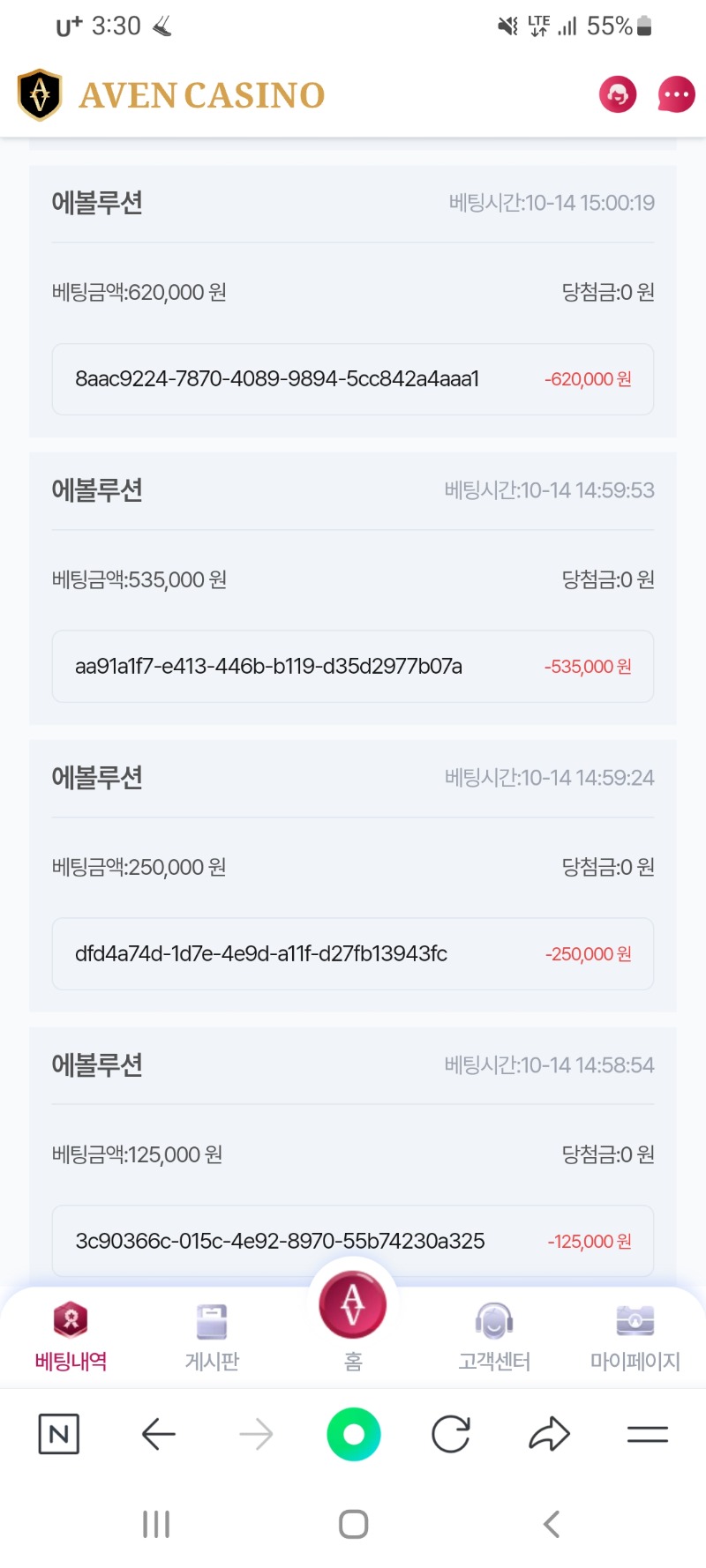Open the customer support headset icon
The height and width of the screenshot is (1568, 706).
(x=618, y=94)
